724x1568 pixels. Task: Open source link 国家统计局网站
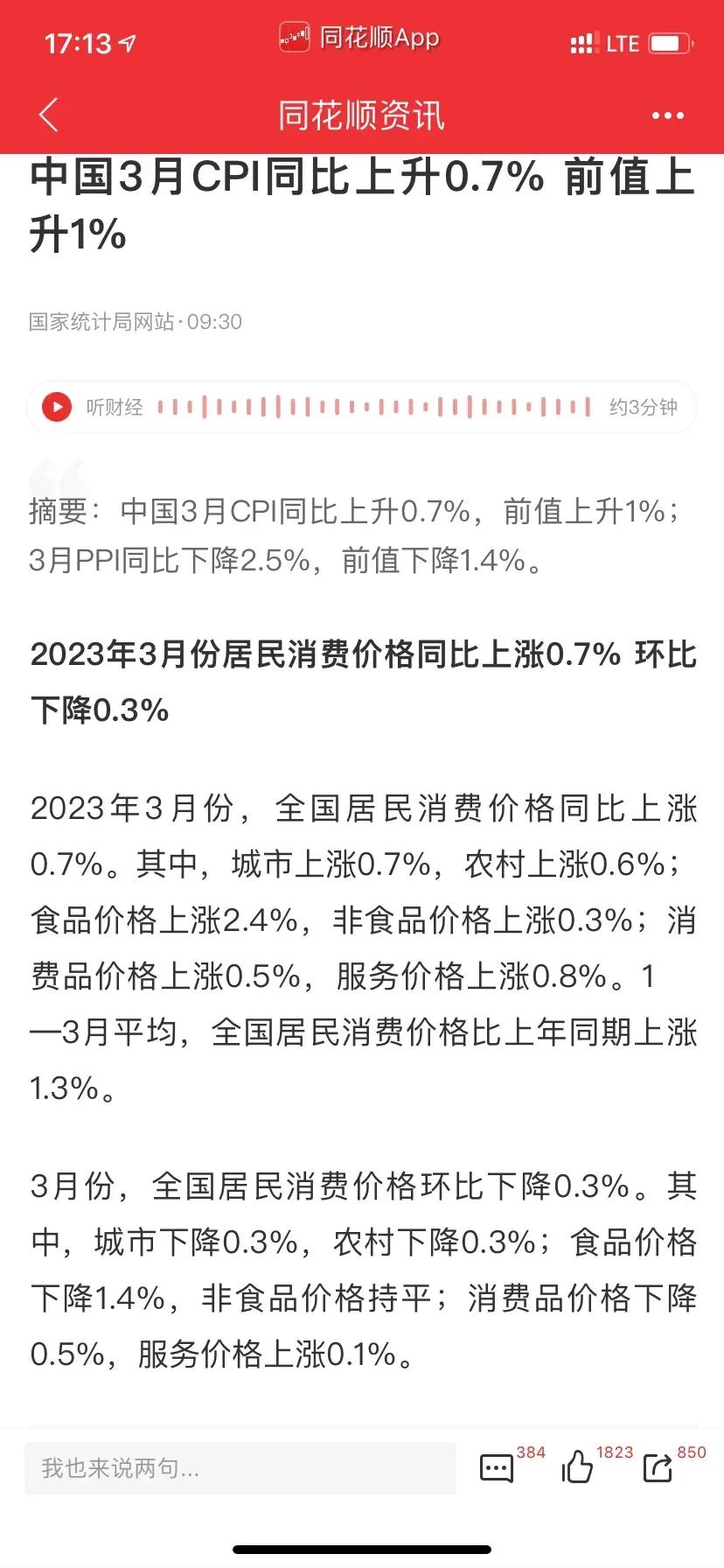105,323
